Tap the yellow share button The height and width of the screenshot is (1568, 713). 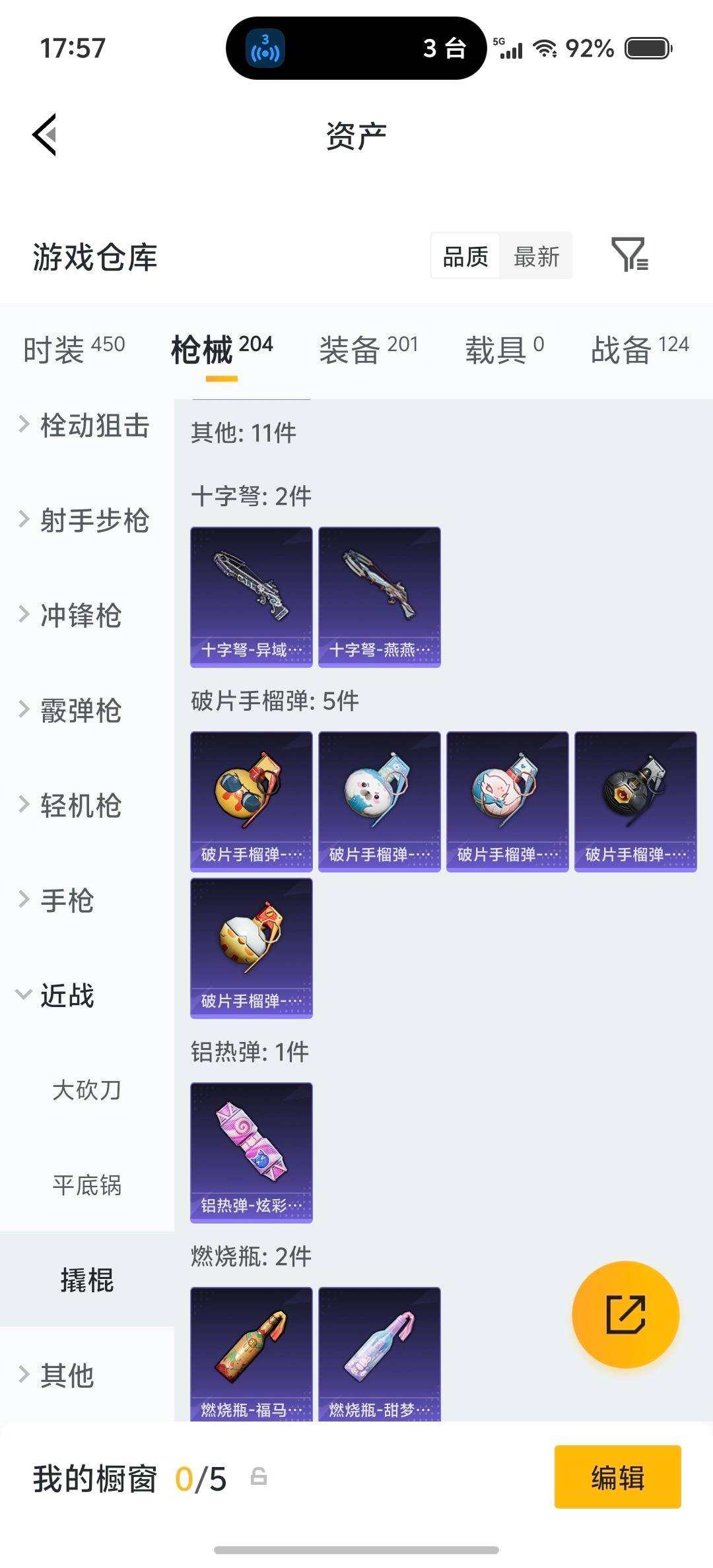click(626, 1315)
